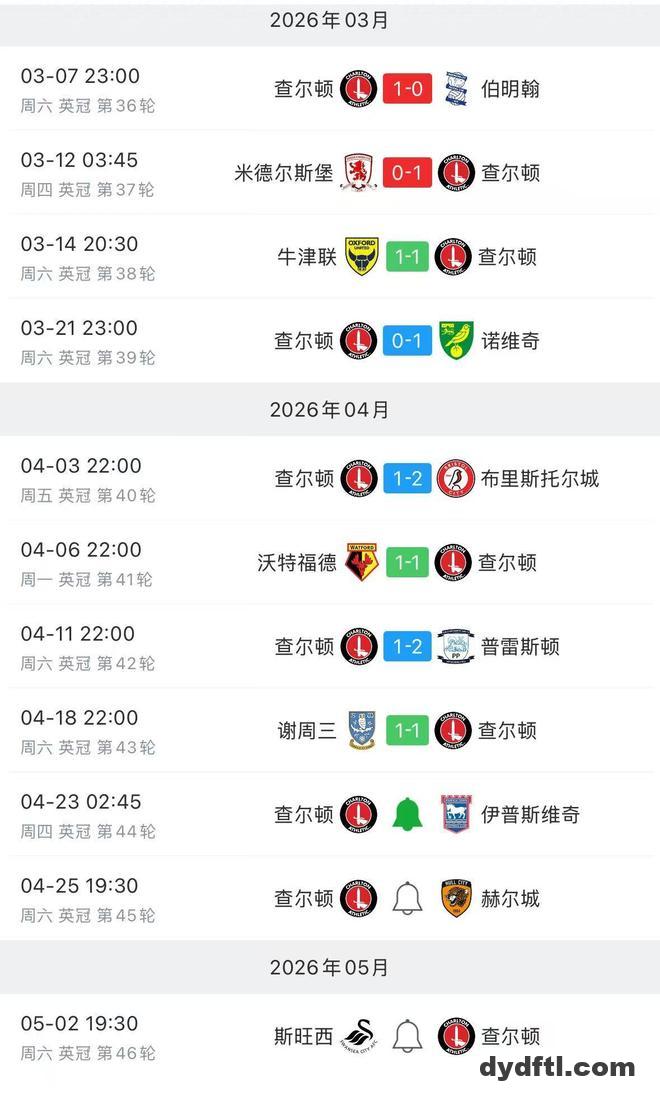Image resolution: width=660 pixels, height=1106 pixels.
Task: Open the 米德尔斯堡 vs 查尔顿 match
Action: 407,173
